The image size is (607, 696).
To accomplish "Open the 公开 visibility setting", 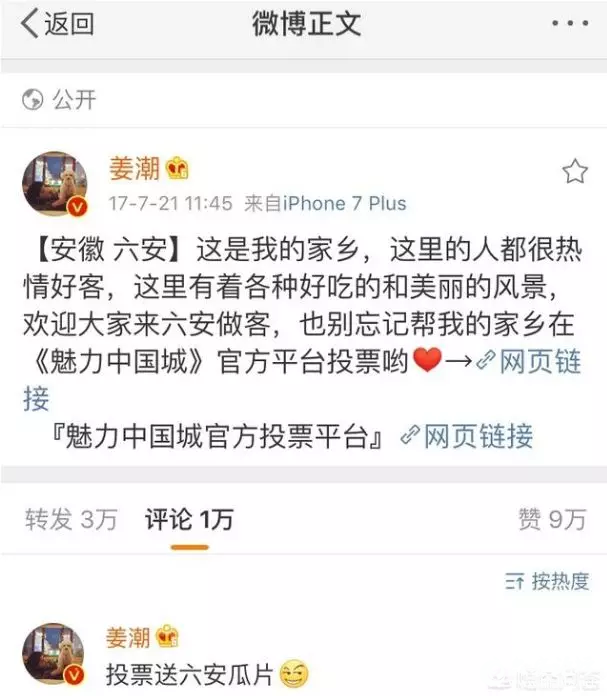I will pyautogui.click(x=61, y=99).
